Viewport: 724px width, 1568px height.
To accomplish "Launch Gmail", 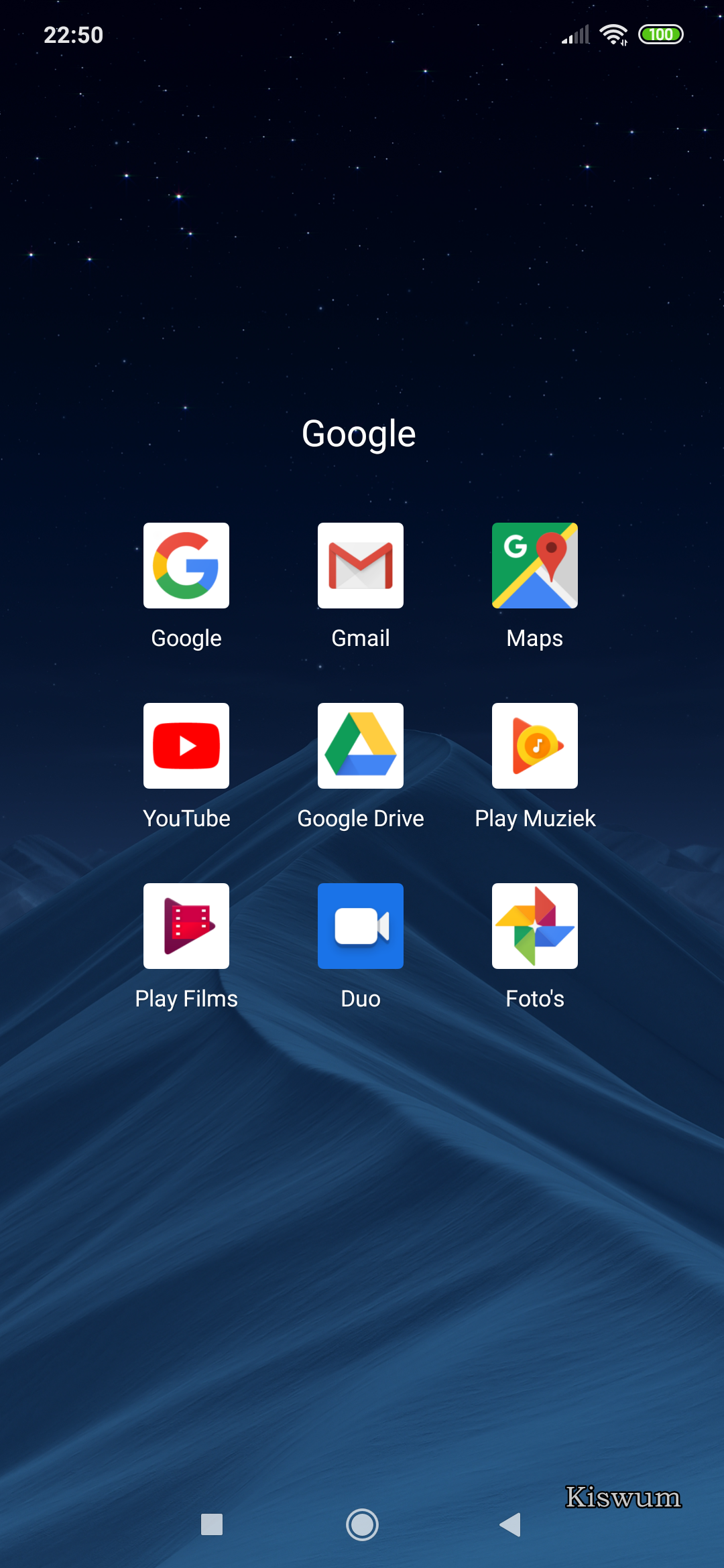I will pos(361,566).
